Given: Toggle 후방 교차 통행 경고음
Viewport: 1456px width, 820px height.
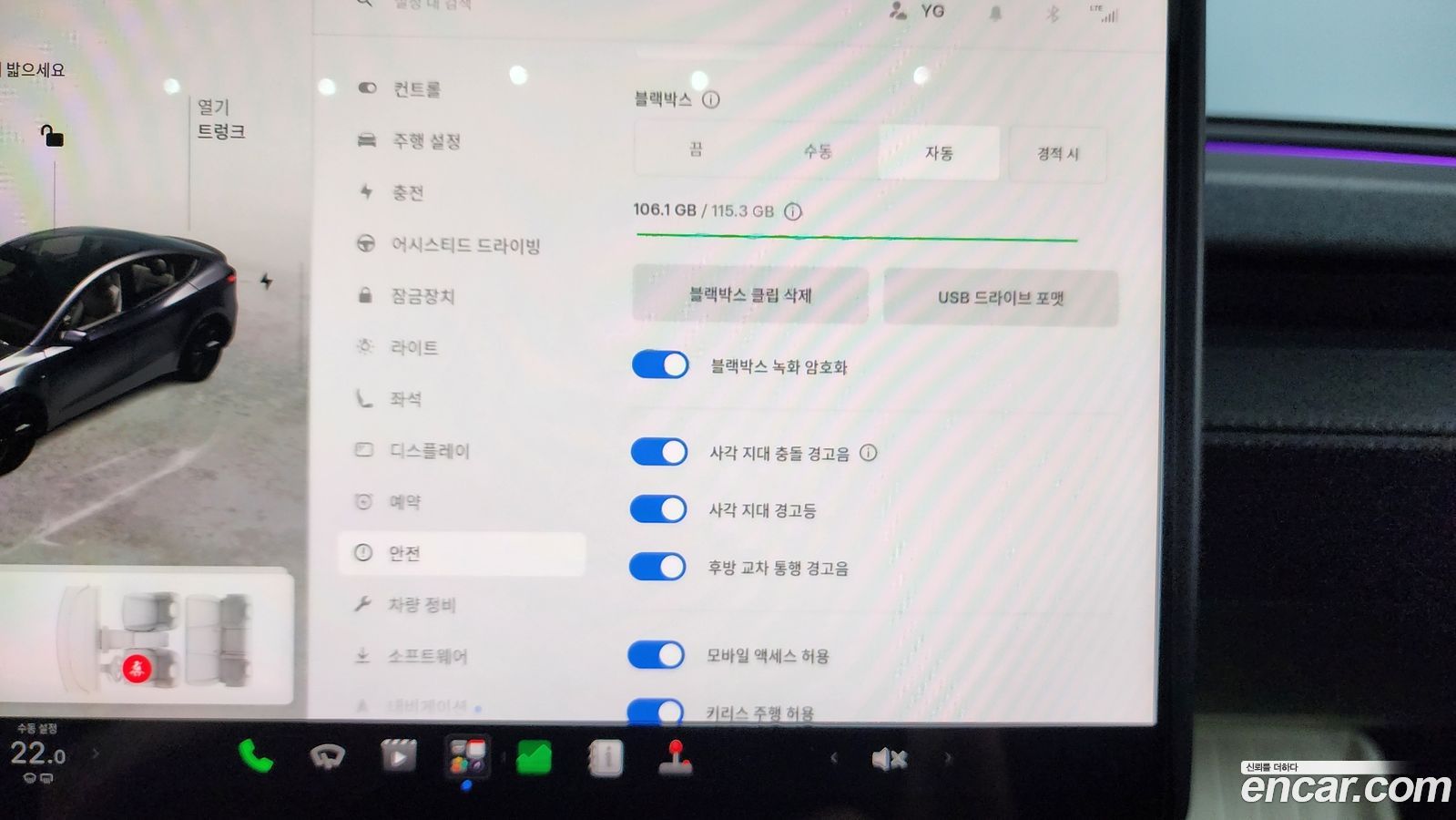Looking at the screenshot, I should [x=657, y=567].
